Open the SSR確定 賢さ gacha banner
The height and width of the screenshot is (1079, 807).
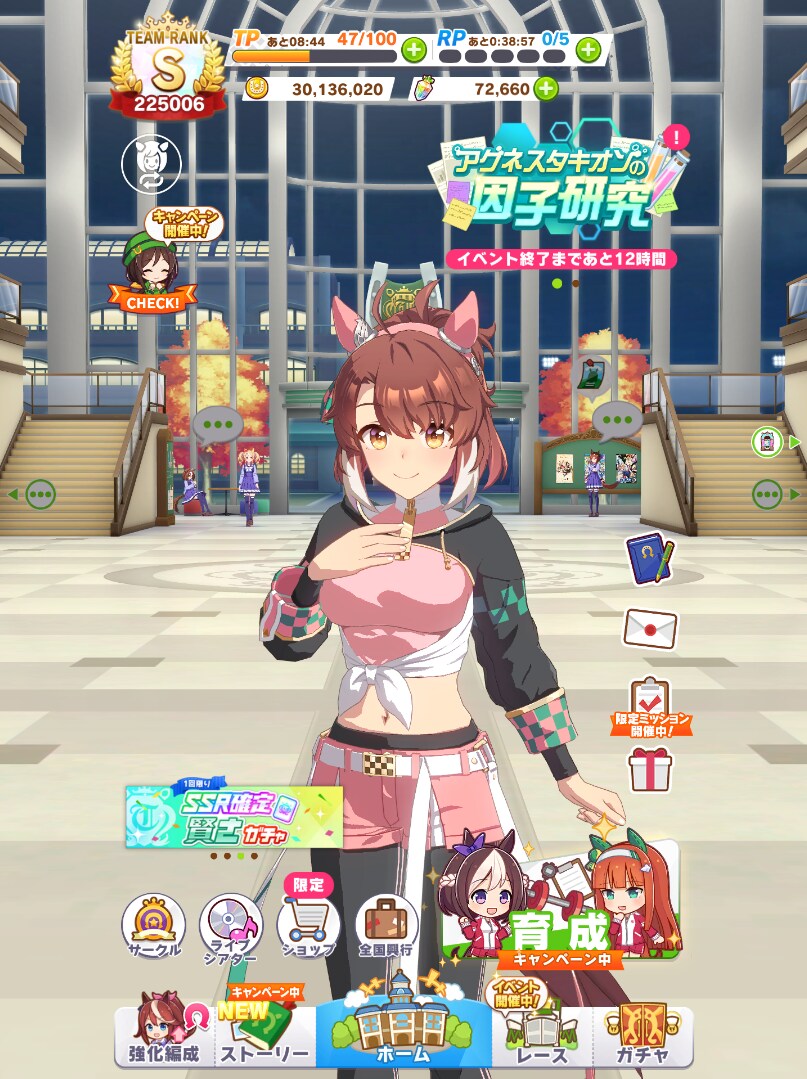[x=234, y=815]
